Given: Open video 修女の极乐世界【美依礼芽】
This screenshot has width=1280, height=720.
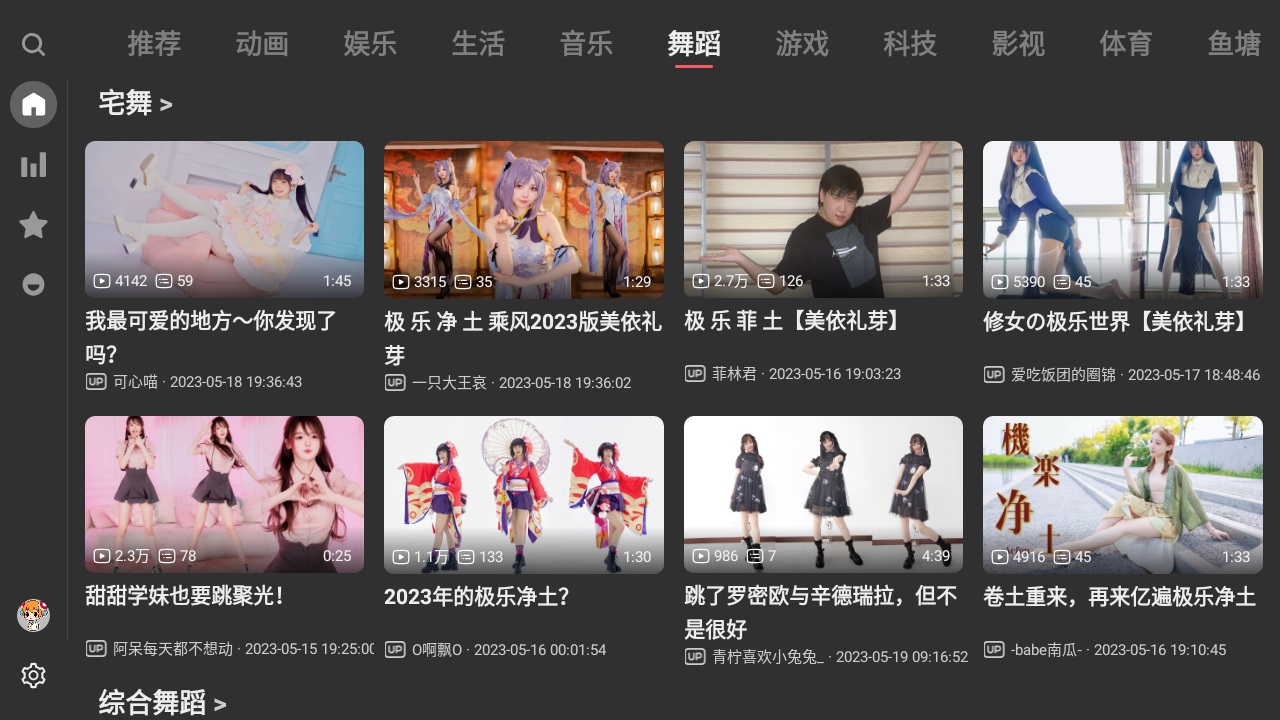Looking at the screenshot, I should point(1122,219).
